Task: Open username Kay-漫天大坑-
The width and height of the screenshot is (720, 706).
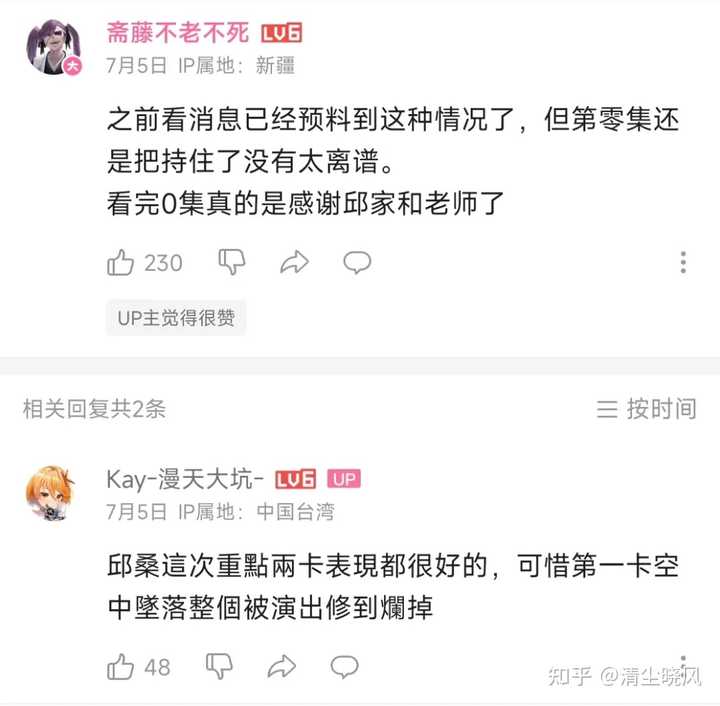Action: click(x=185, y=479)
